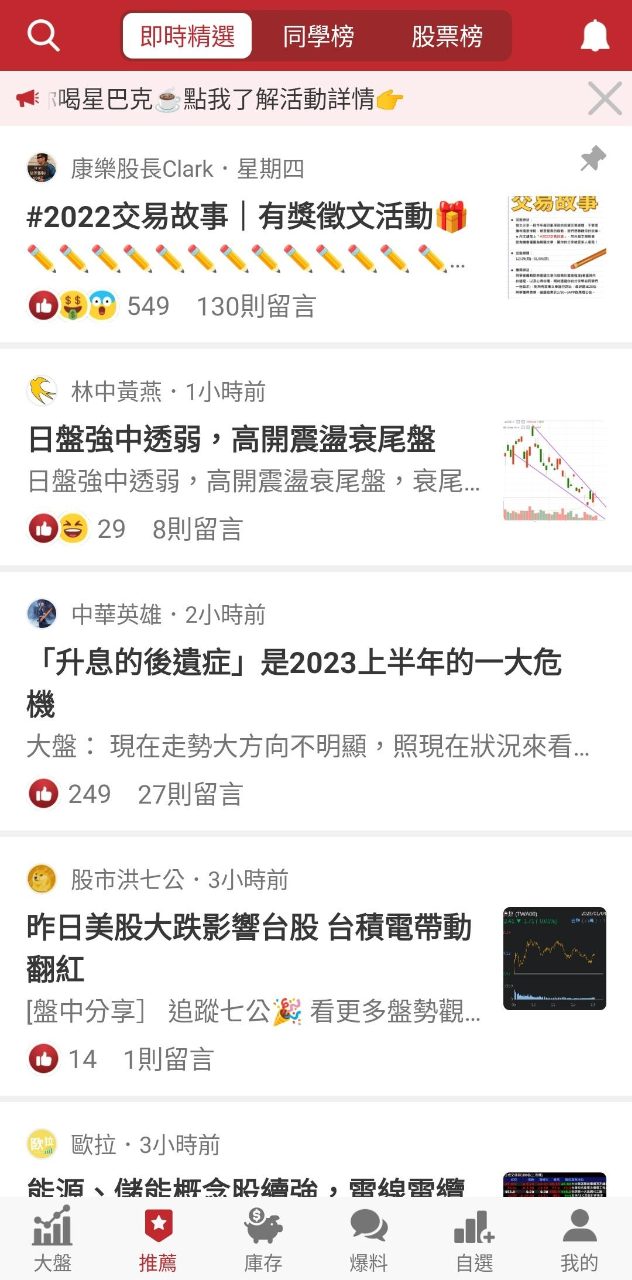Switch to the 股票榜 tab
The width and height of the screenshot is (632, 1280).
(x=447, y=36)
